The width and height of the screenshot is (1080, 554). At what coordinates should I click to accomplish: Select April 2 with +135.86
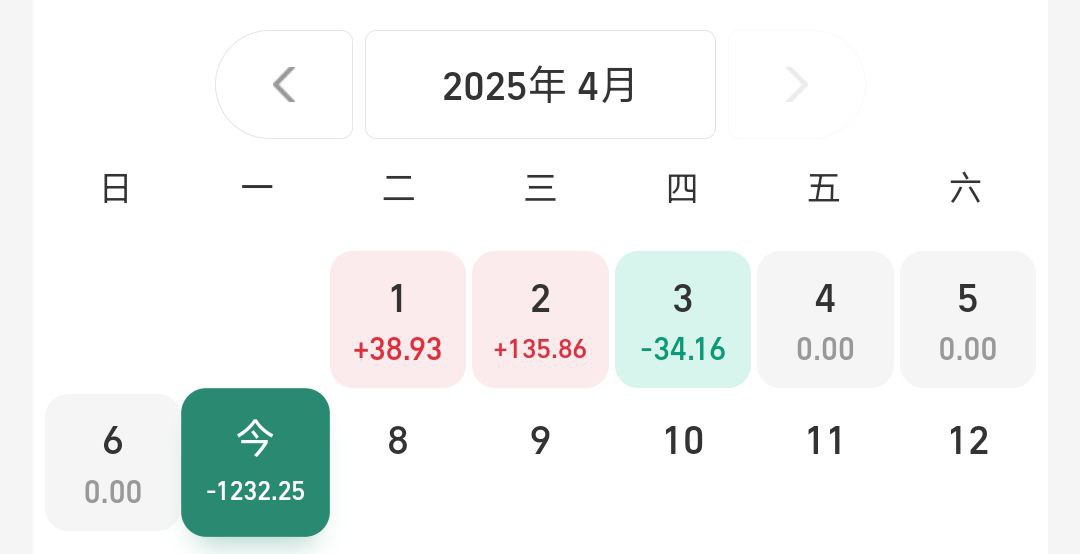point(540,319)
